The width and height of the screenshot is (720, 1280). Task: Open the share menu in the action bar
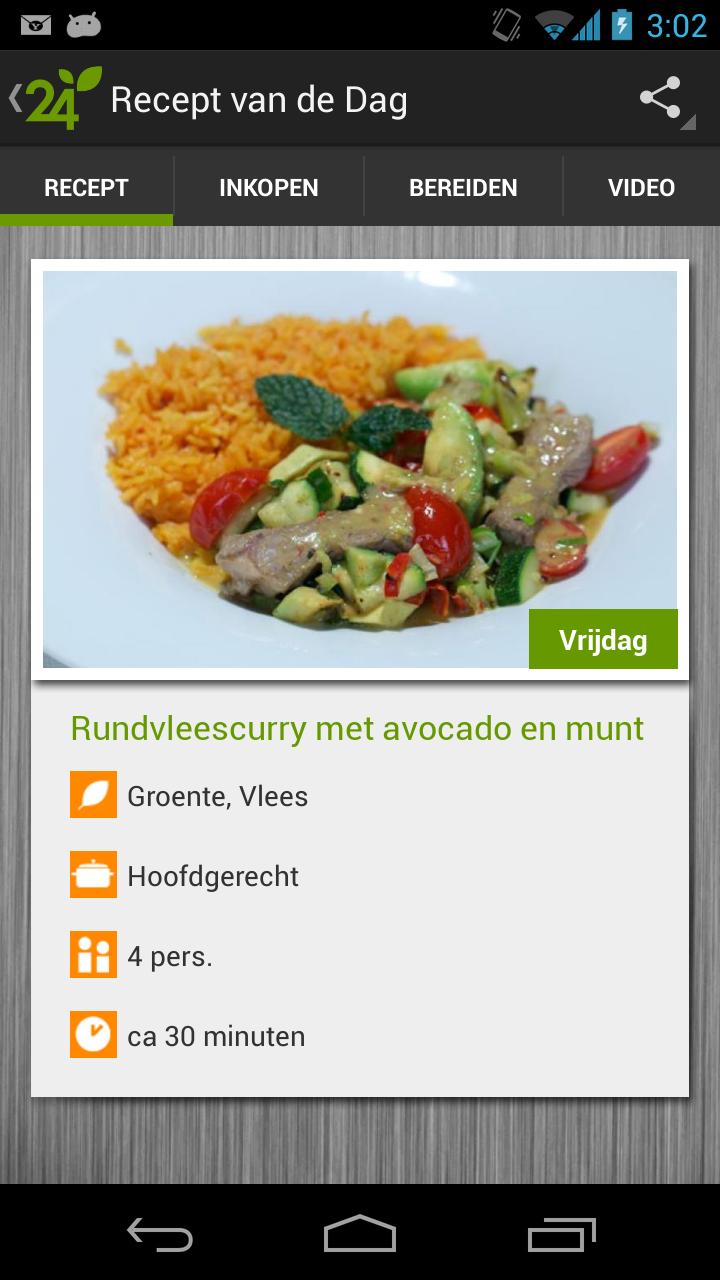point(662,94)
